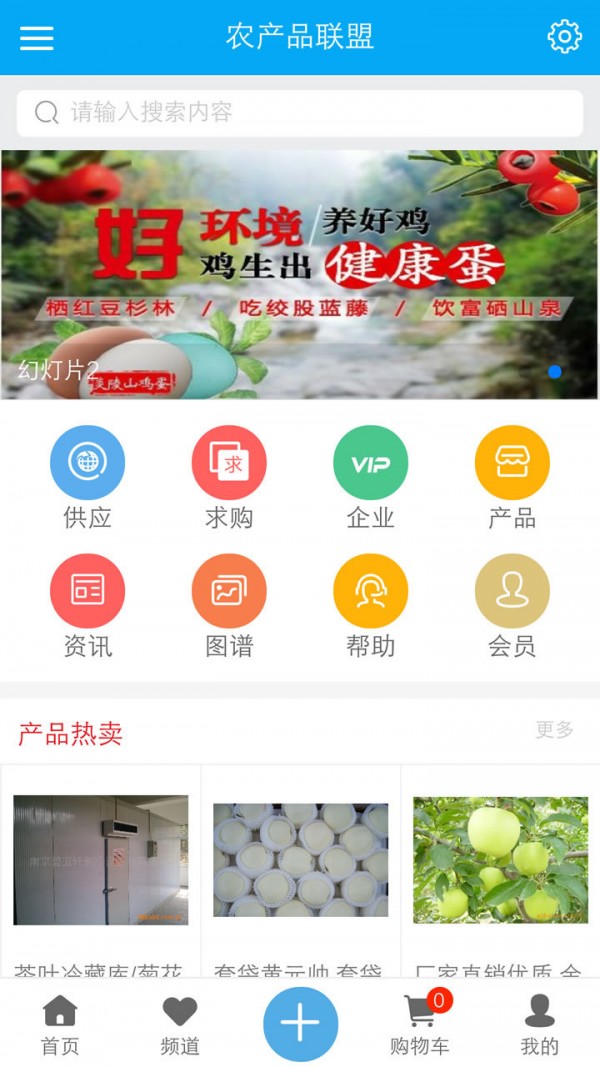Open the settings gear icon
The width and height of the screenshot is (600, 1067).
pos(564,37)
